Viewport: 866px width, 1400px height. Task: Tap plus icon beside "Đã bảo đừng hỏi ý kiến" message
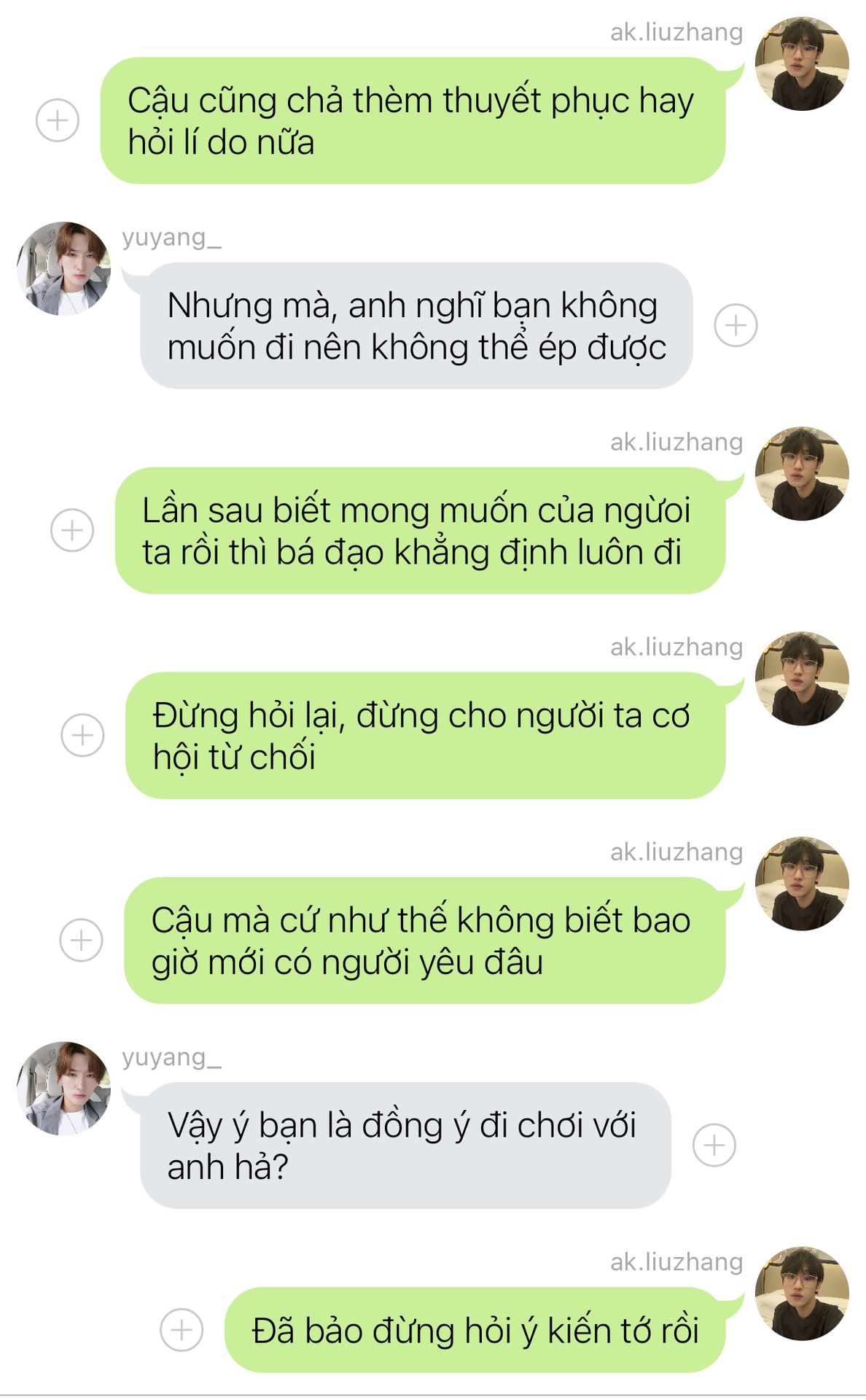pyautogui.click(x=182, y=1329)
